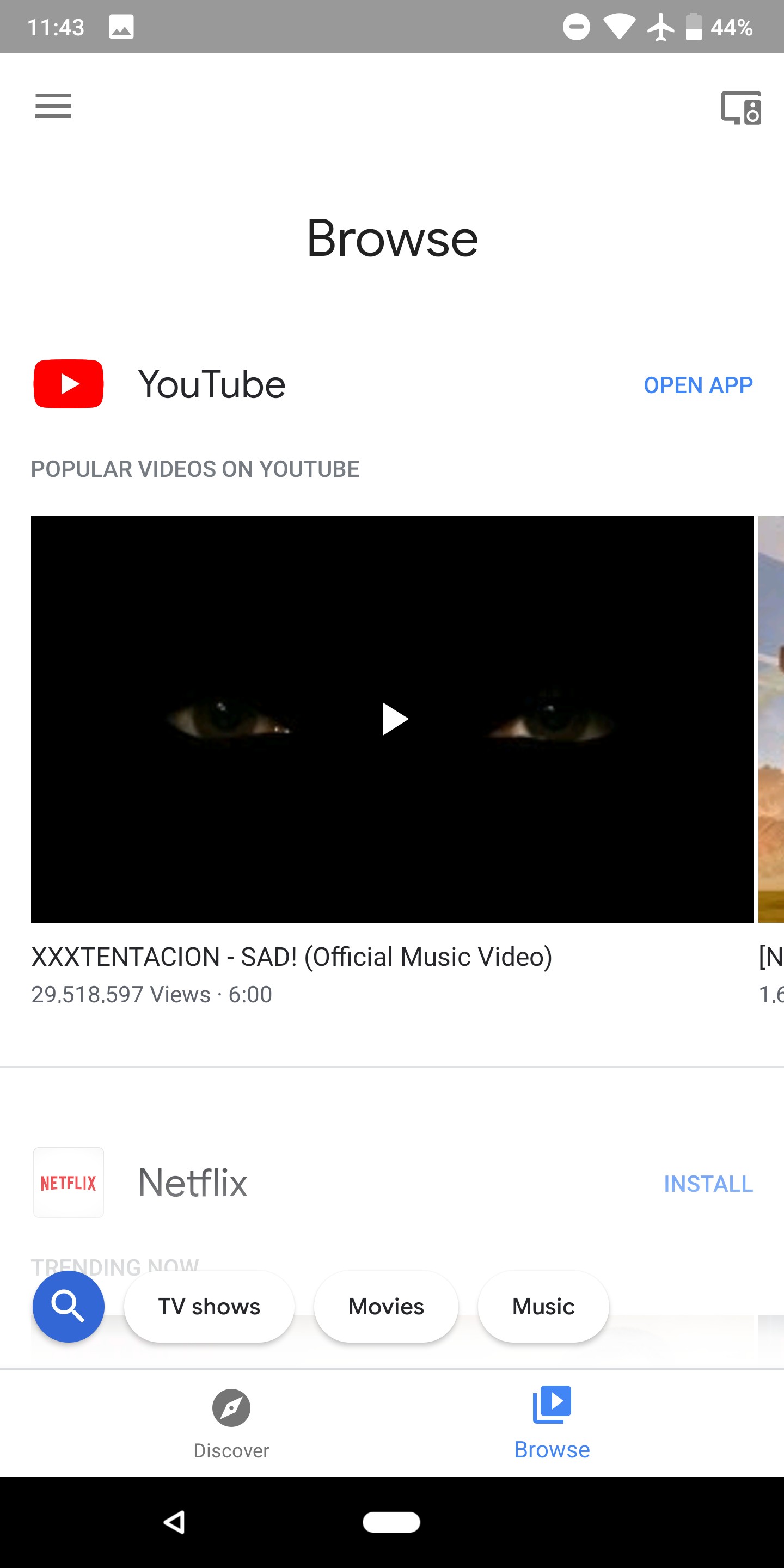Tap the system home pill
784x1568 pixels.
click(391, 1522)
